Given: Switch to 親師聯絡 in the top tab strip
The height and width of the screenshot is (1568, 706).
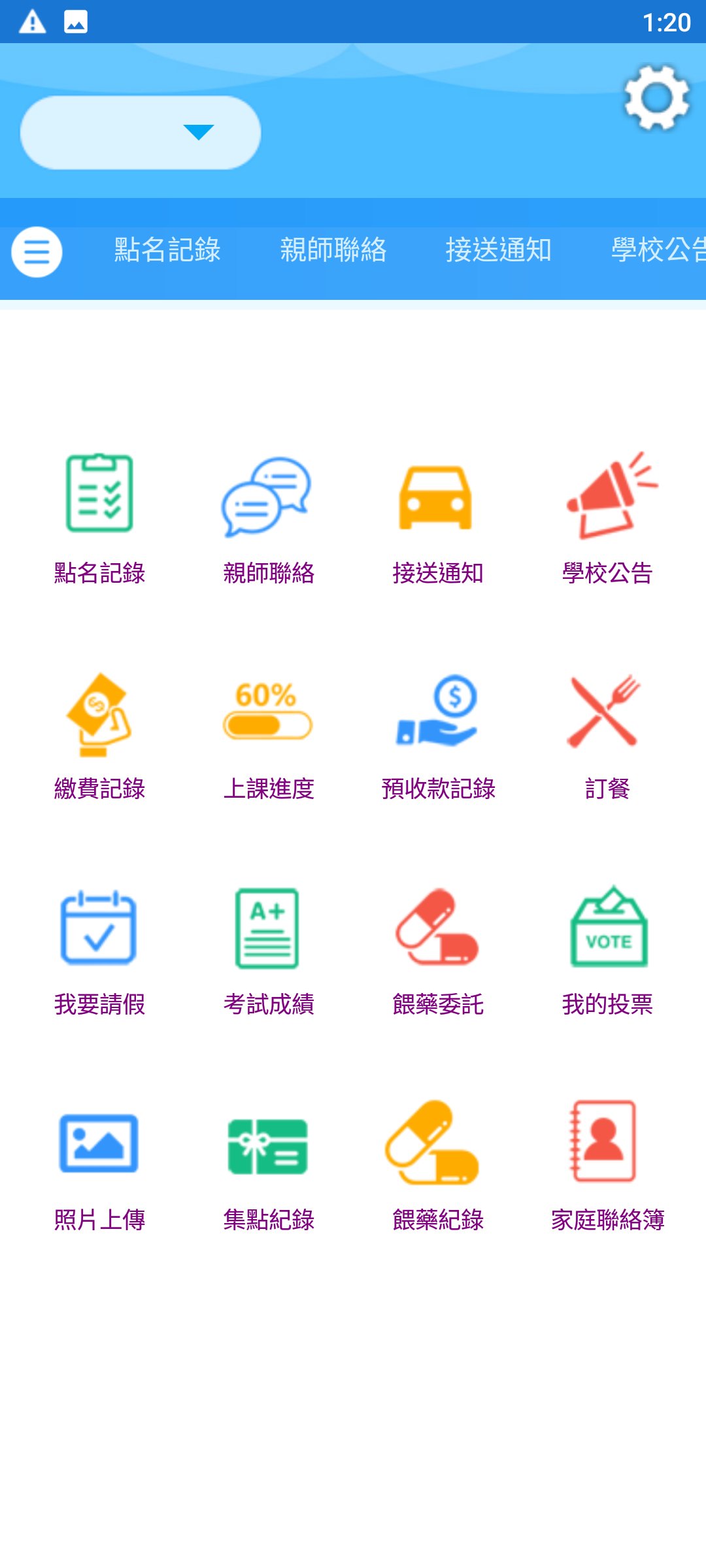Looking at the screenshot, I should 333,250.
